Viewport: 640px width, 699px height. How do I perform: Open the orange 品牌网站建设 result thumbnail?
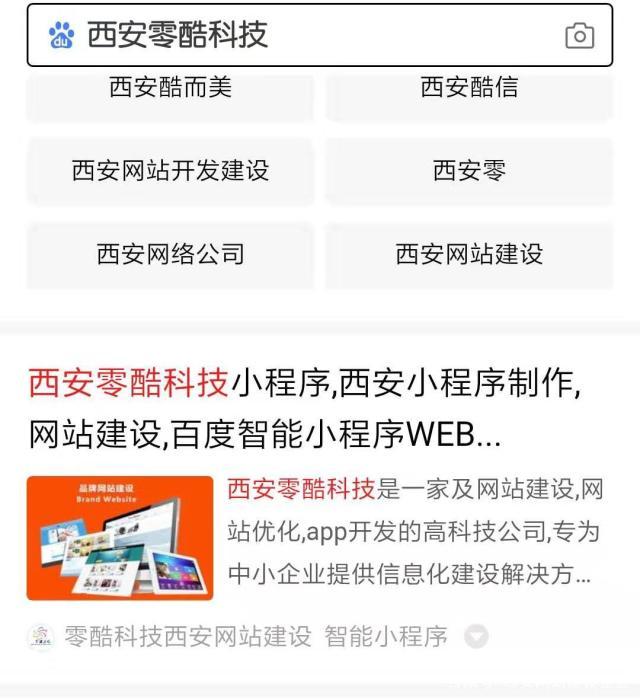click(120, 538)
